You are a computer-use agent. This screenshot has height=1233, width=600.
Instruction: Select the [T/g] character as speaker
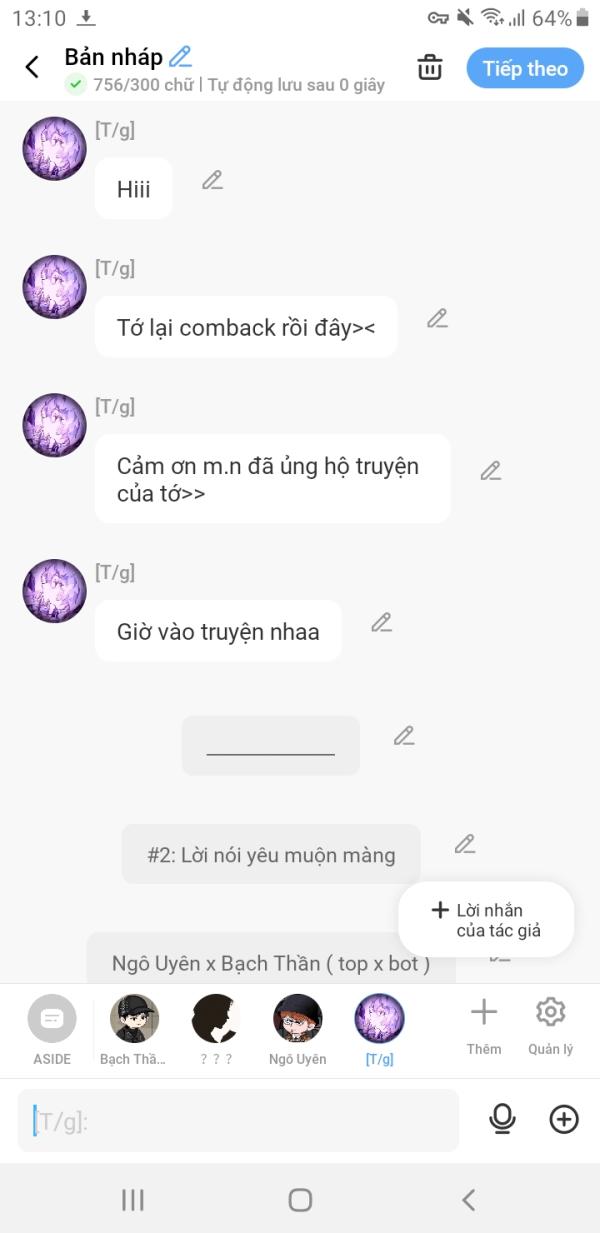point(379,1029)
